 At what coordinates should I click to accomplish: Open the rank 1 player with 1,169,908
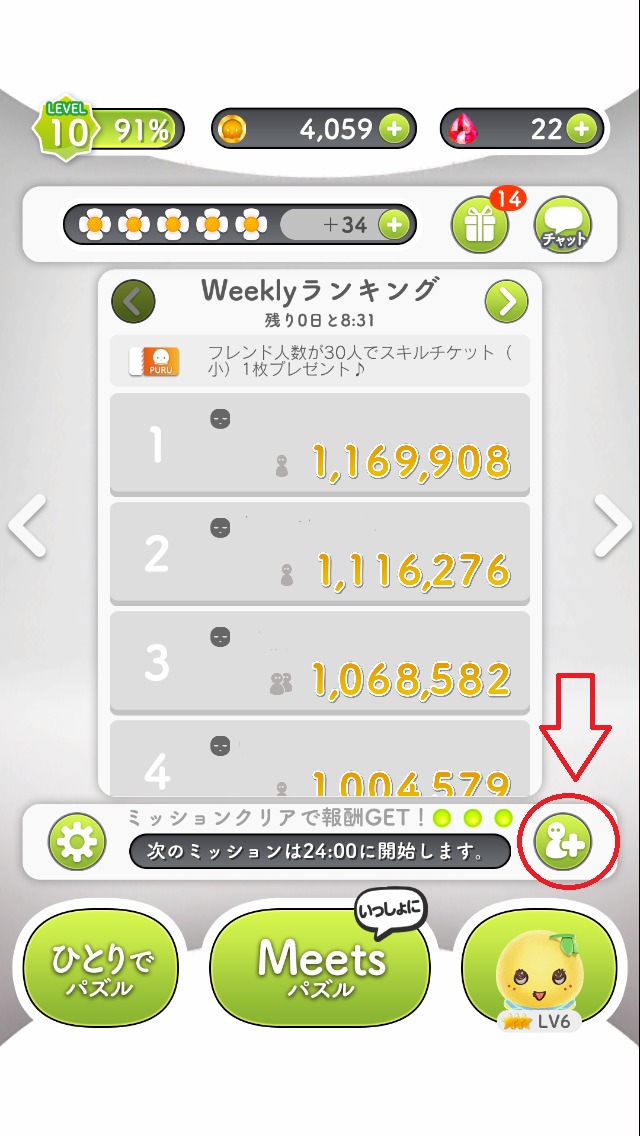(320, 444)
